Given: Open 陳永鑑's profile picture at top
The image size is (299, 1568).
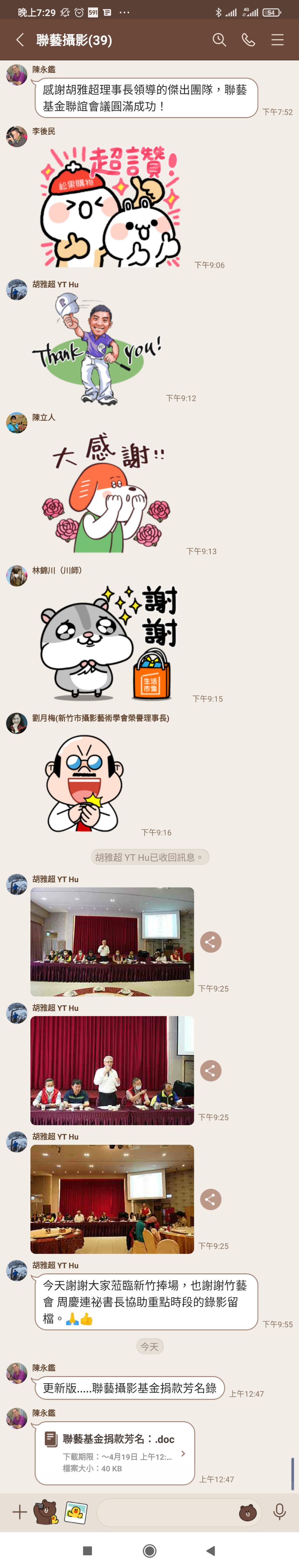Looking at the screenshot, I should [x=16, y=74].
